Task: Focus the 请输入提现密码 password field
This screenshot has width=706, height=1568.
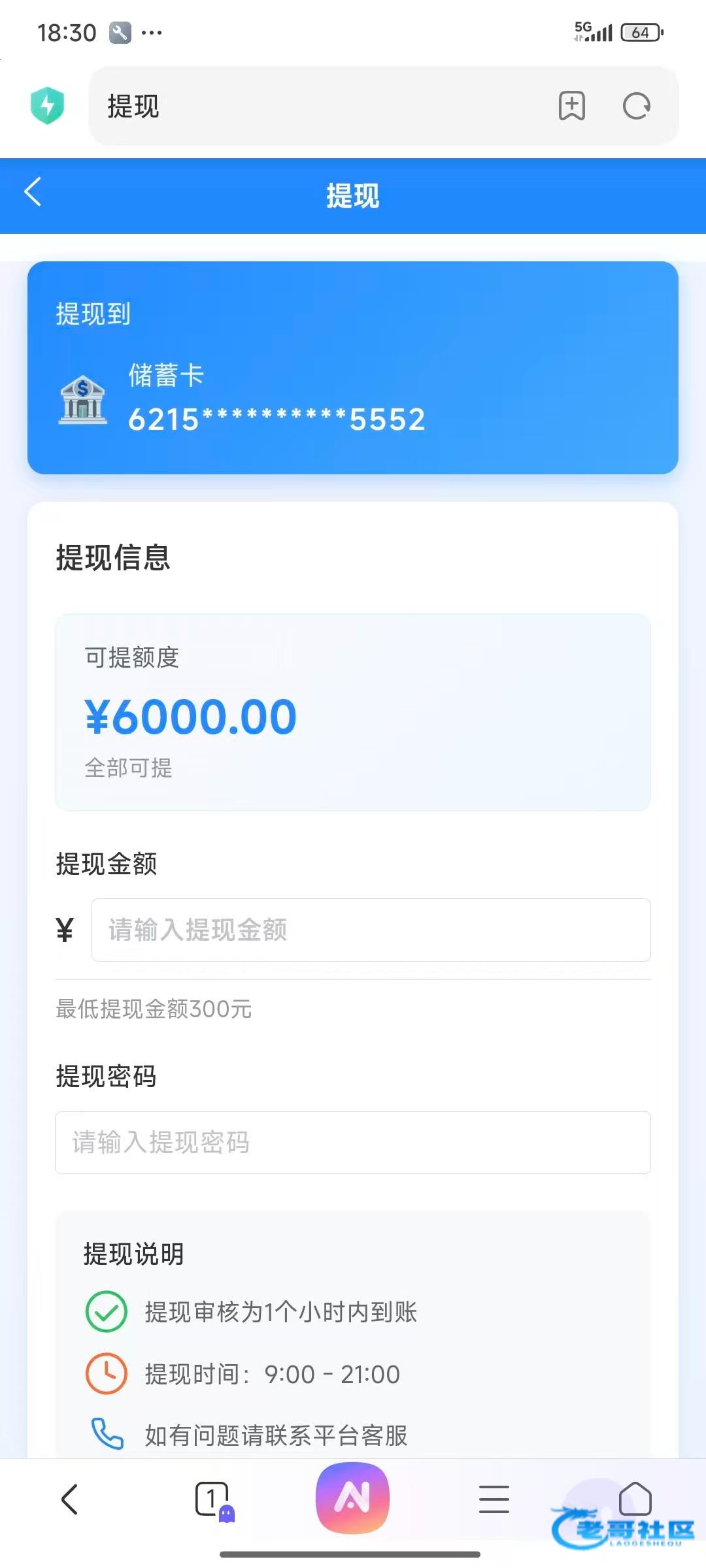Action: [x=352, y=1143]
